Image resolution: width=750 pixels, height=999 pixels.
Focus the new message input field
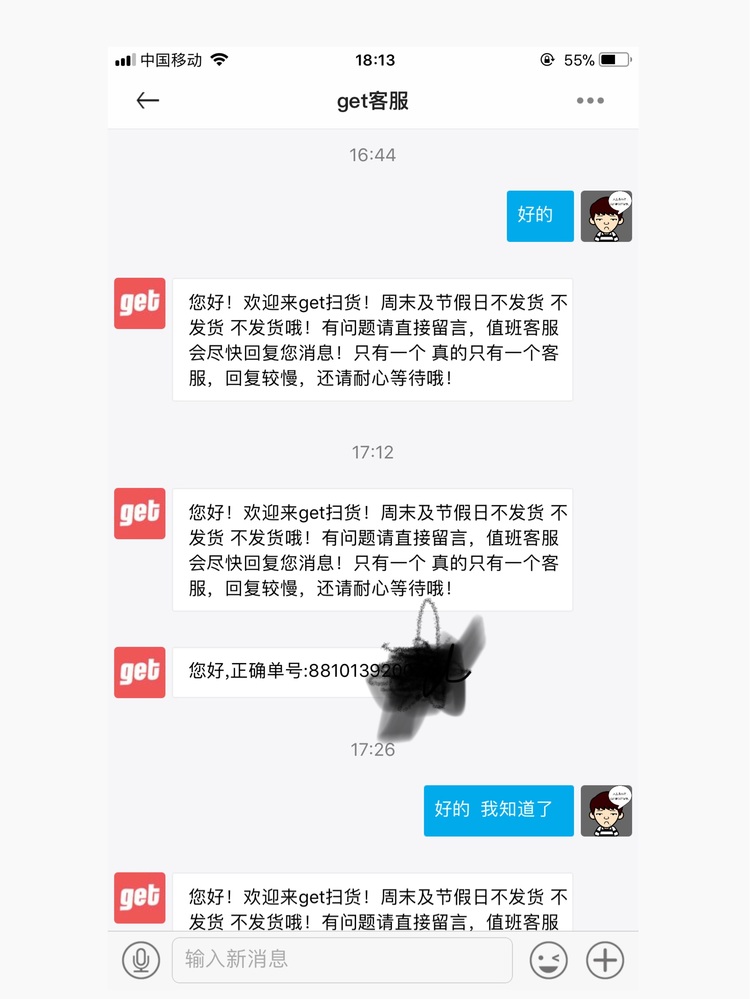(342, 960)
